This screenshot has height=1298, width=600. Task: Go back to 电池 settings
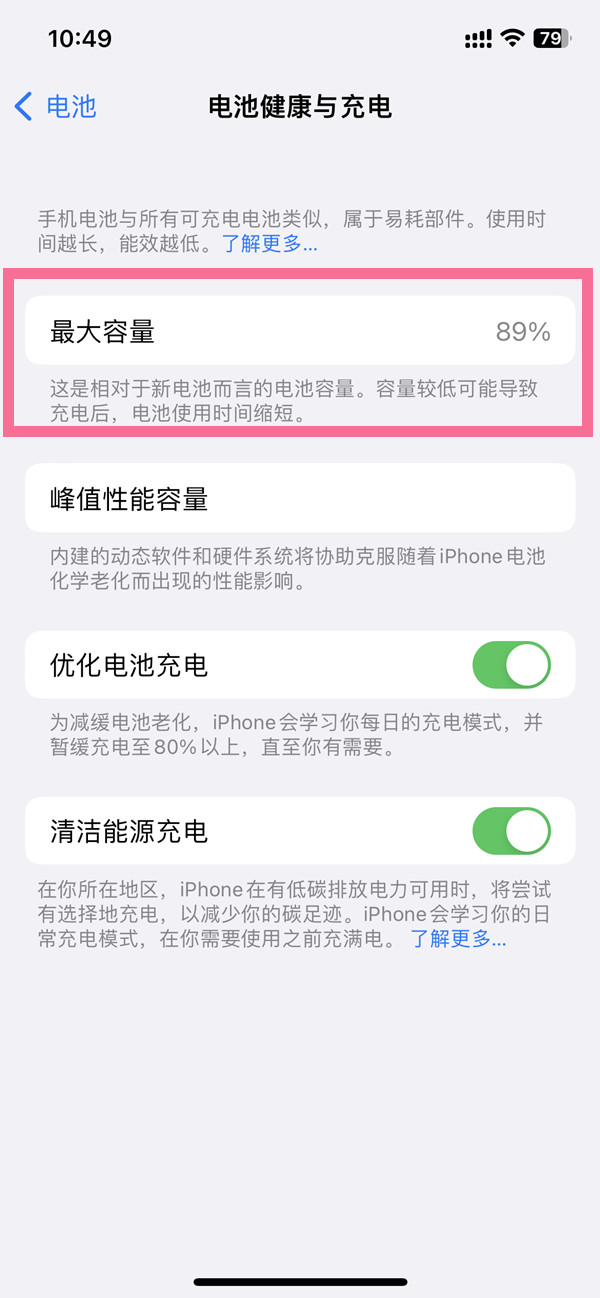coord(56,107)
